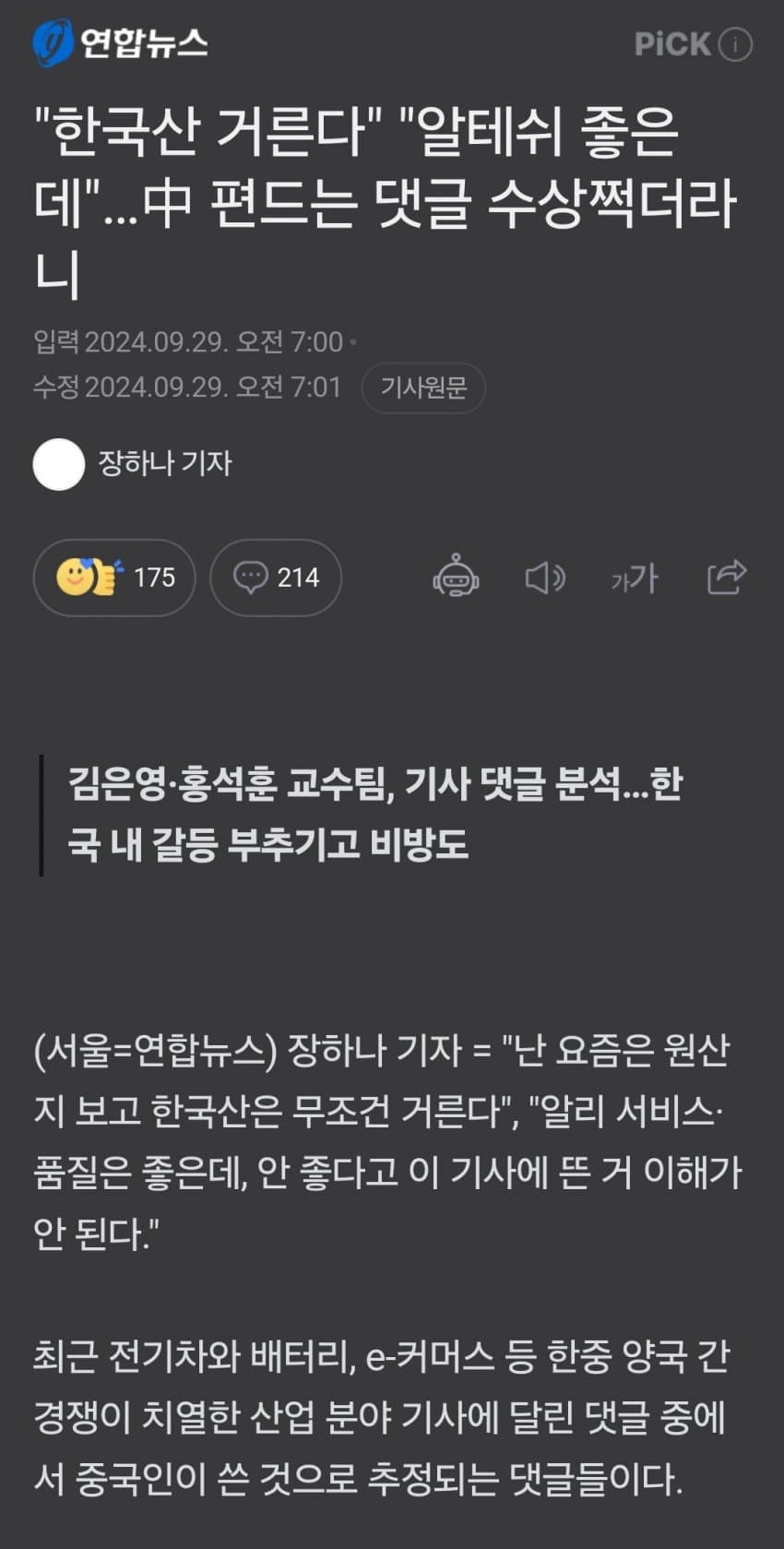Image resolution: width=784 pixels, height=1549 pixels.
Task: Open the AI summary robot icon
Action: click(456, 578)
